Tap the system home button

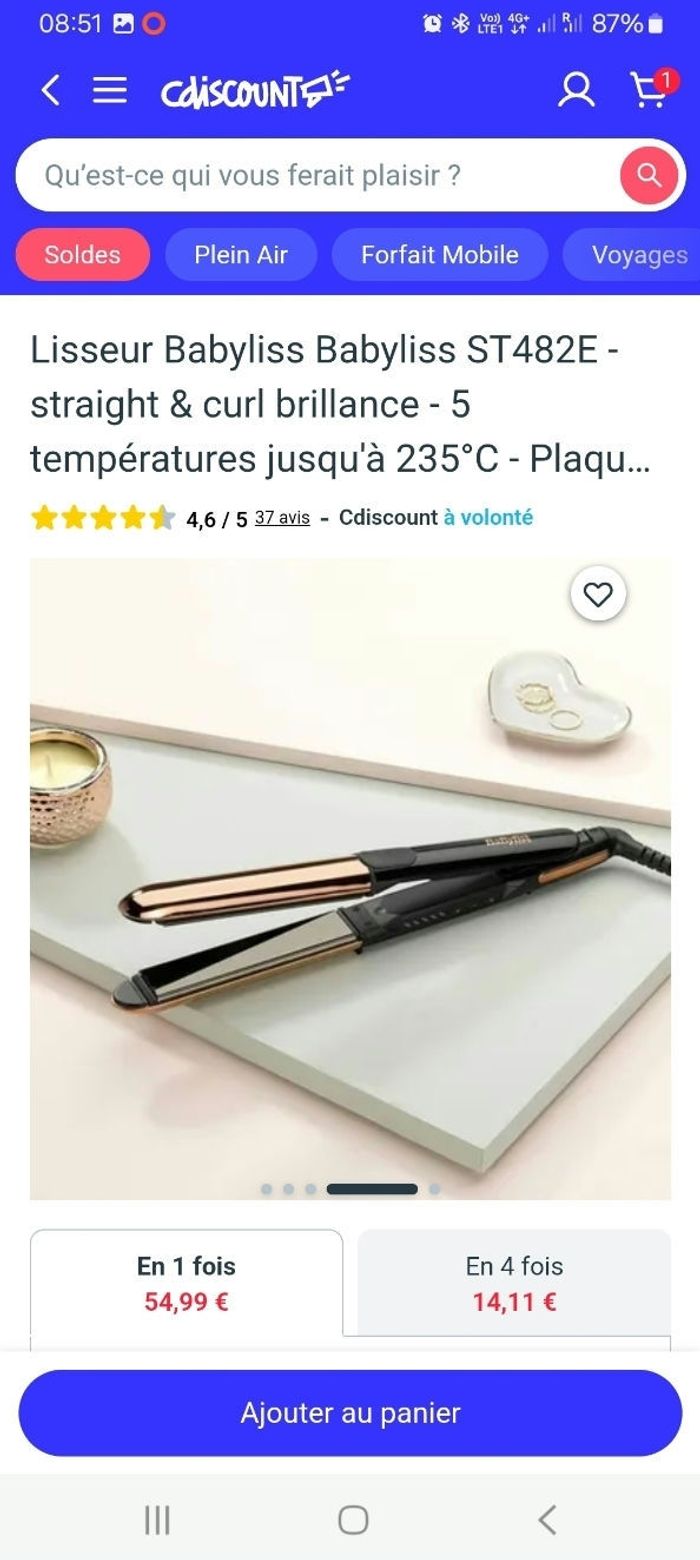352,1520
